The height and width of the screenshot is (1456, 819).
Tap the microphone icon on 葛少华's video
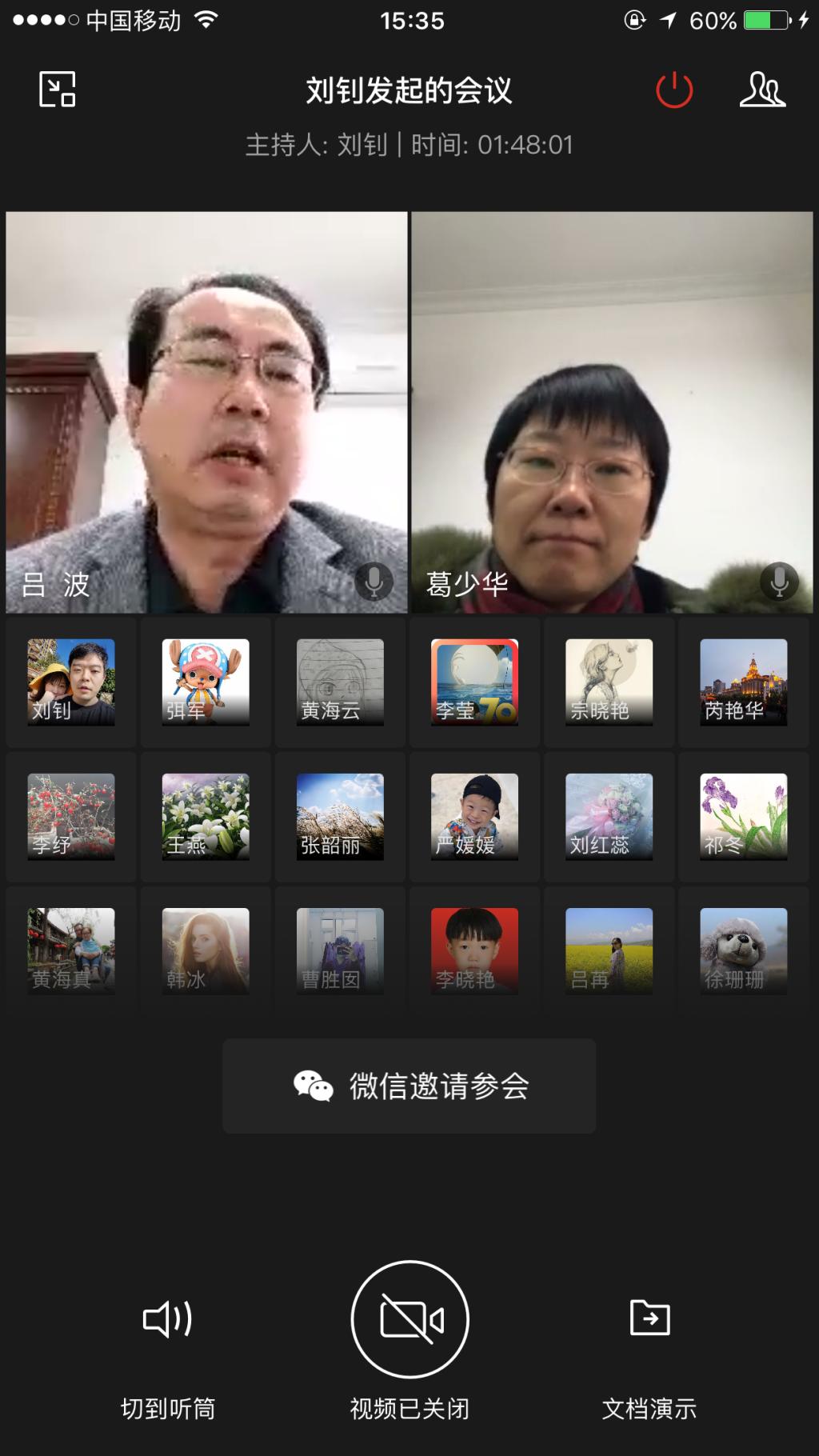tap(779, 582)
